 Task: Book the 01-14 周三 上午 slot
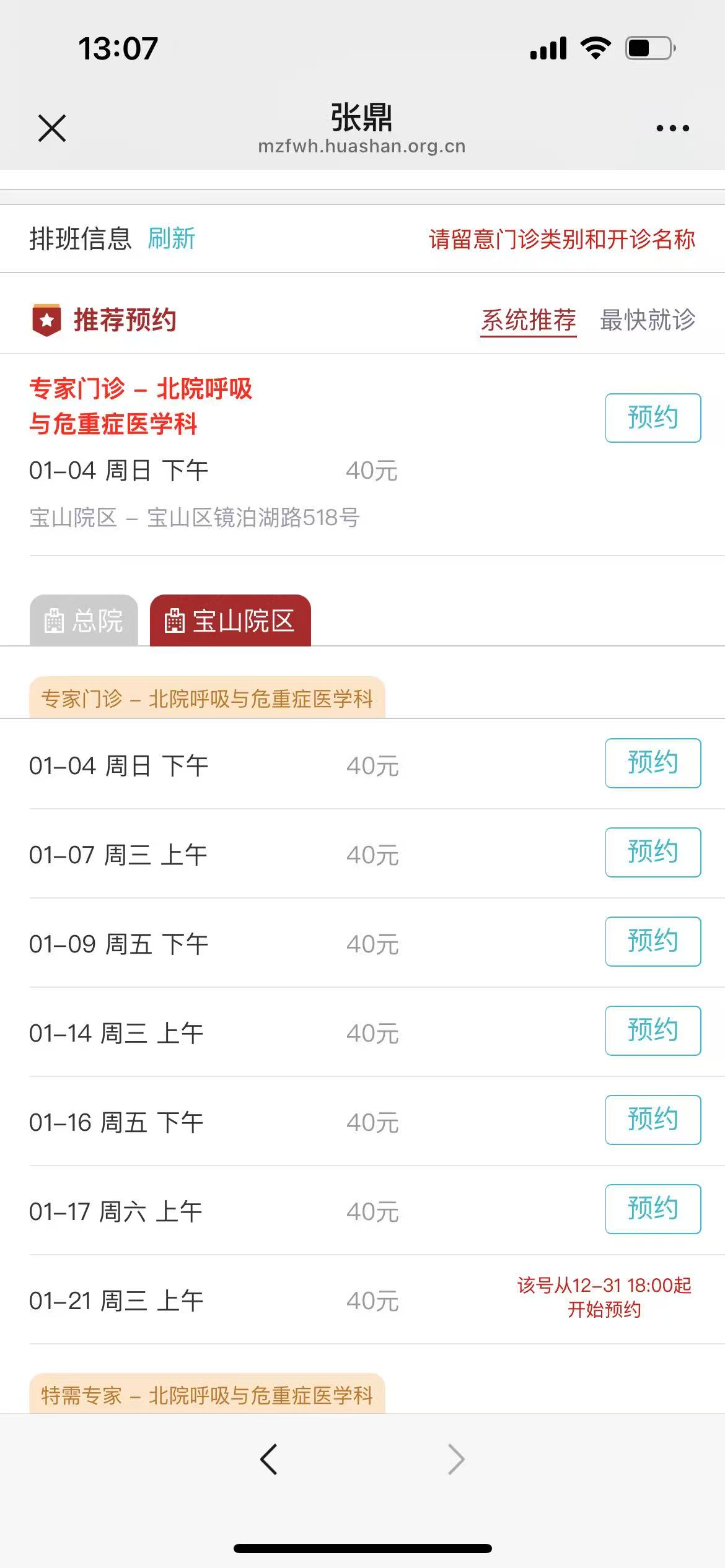(652, 1030)
